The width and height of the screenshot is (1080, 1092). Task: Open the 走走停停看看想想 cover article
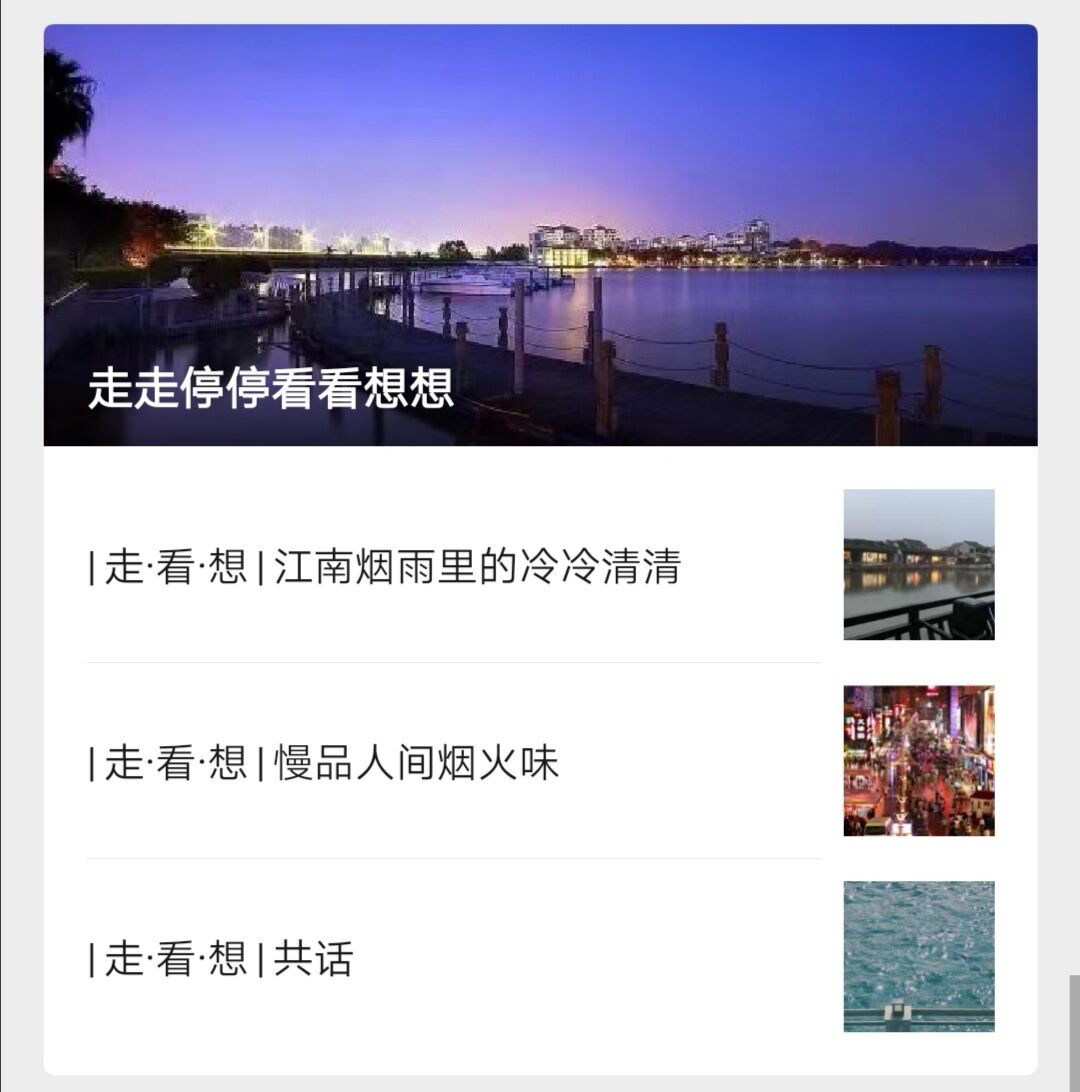pos(540,236)
